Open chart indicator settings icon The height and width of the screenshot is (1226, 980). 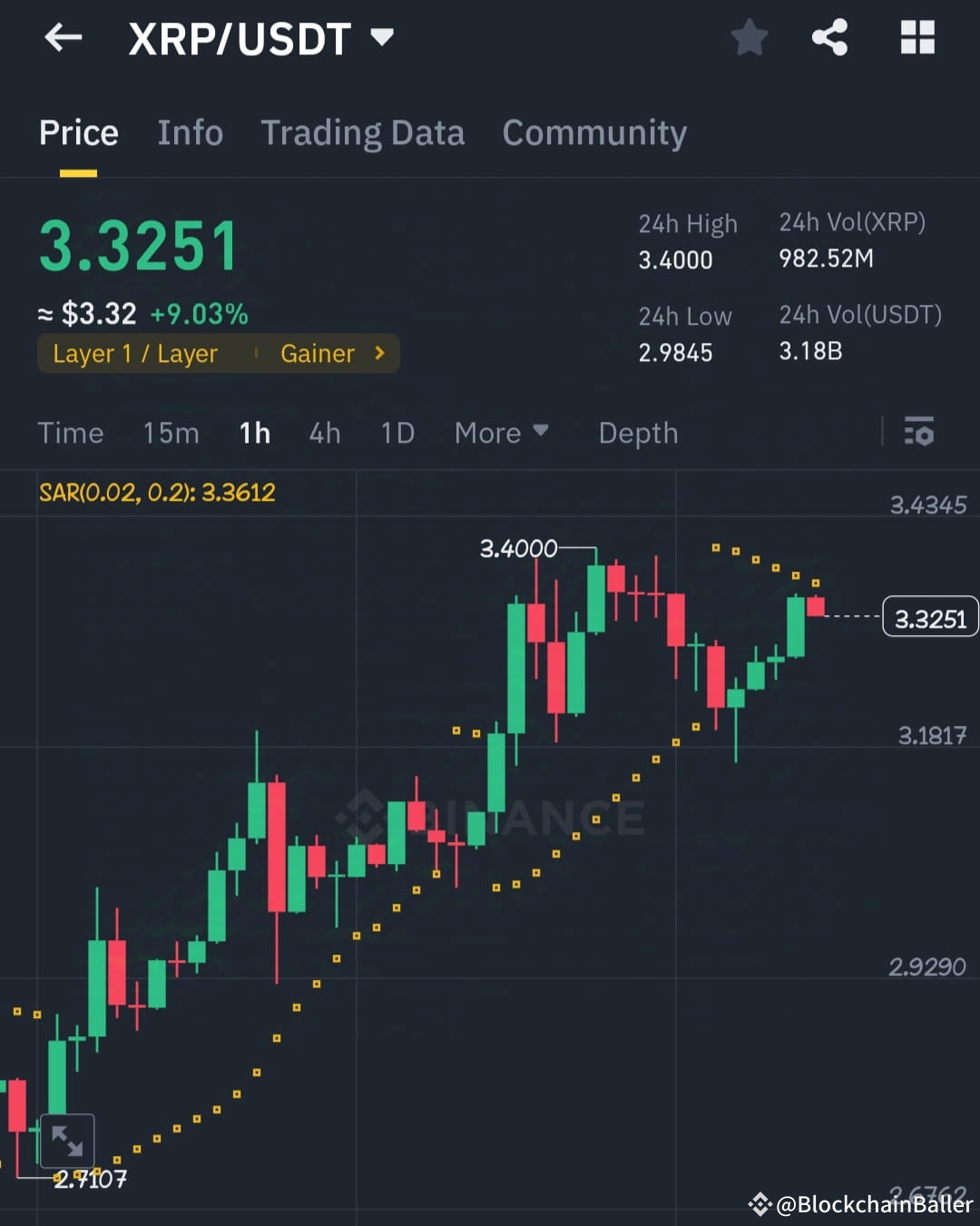[919, 433]
